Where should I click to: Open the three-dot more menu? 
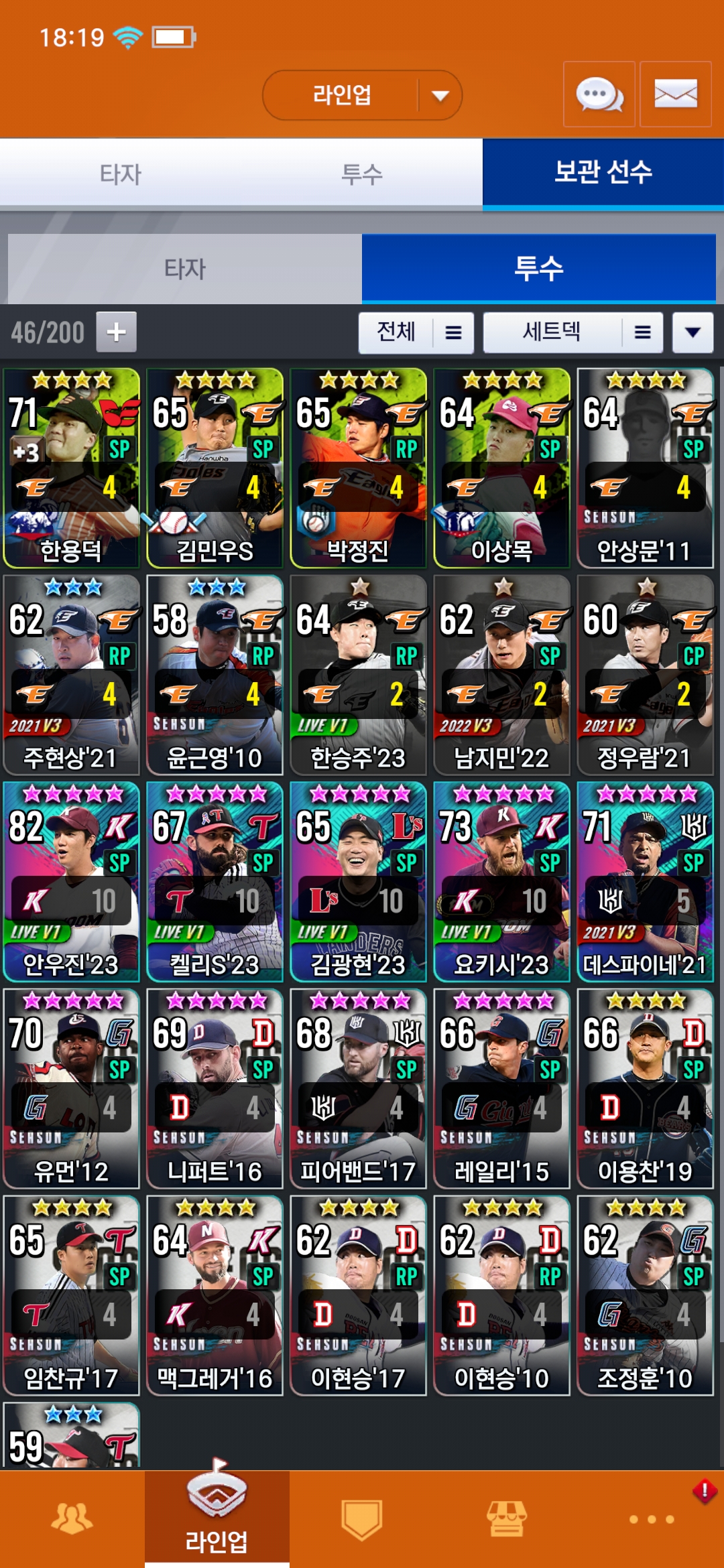pyautogui.click(x=651, y=1519)
